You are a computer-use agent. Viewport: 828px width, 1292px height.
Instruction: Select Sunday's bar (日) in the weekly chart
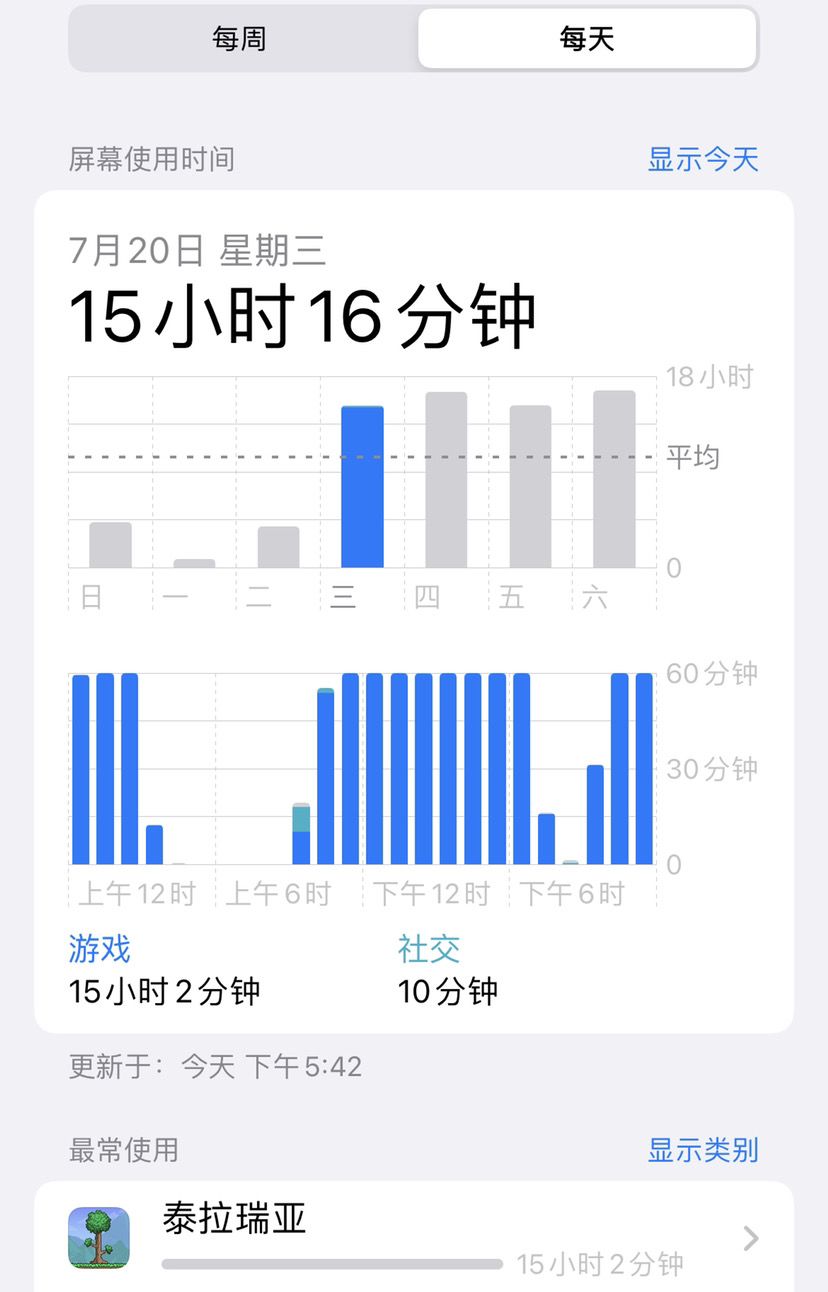[x=110, y=545]
